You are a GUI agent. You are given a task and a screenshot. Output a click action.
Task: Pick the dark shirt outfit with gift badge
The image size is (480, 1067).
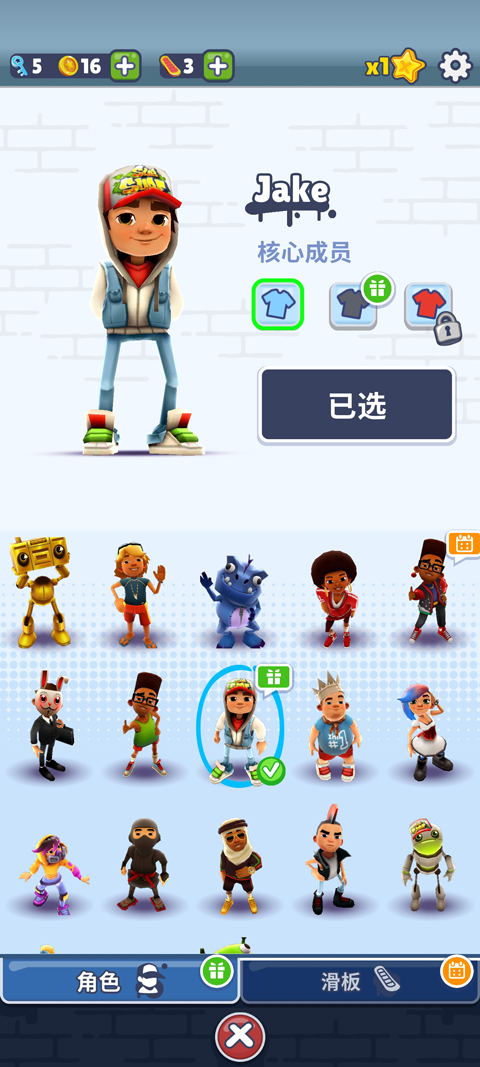coord(353,305)
